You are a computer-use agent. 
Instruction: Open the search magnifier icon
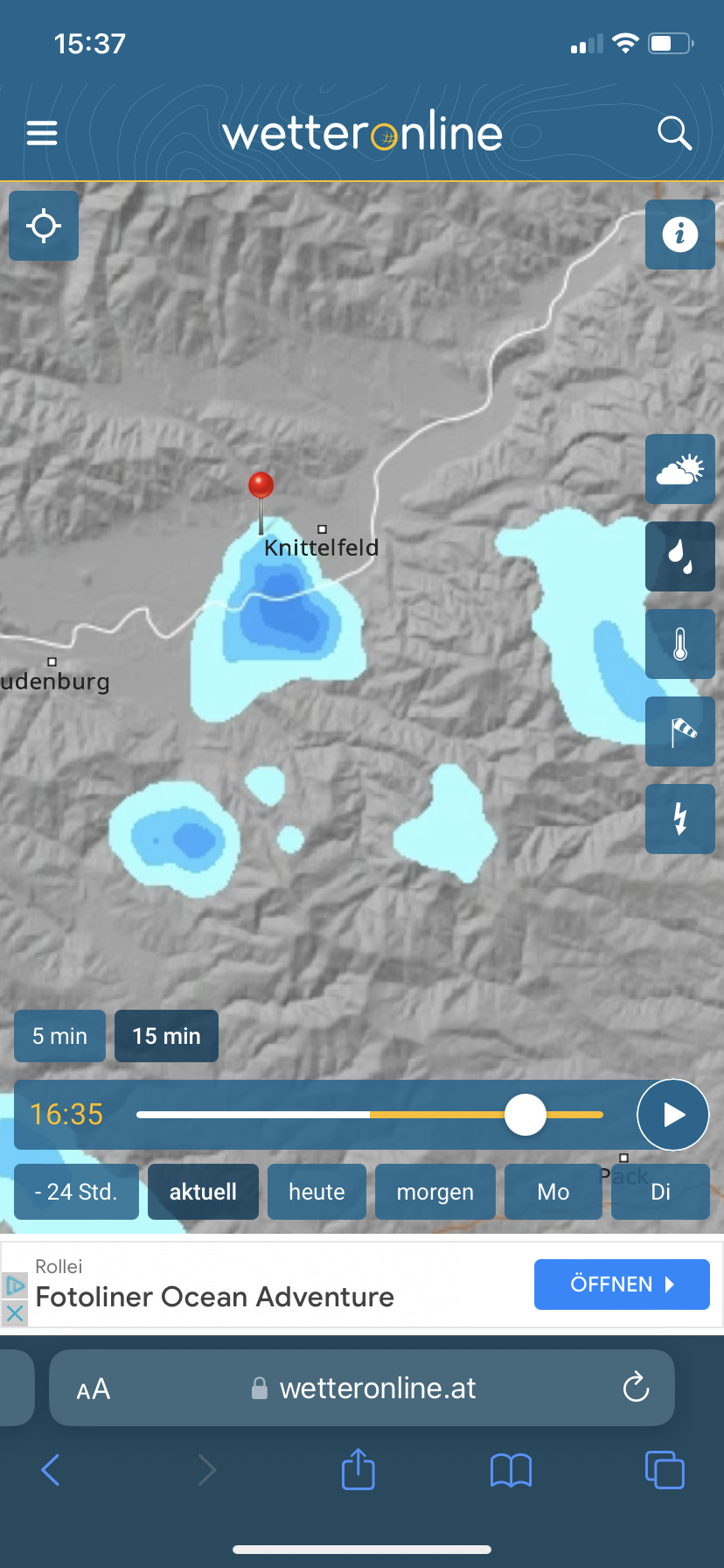click(x=674, y=133)
